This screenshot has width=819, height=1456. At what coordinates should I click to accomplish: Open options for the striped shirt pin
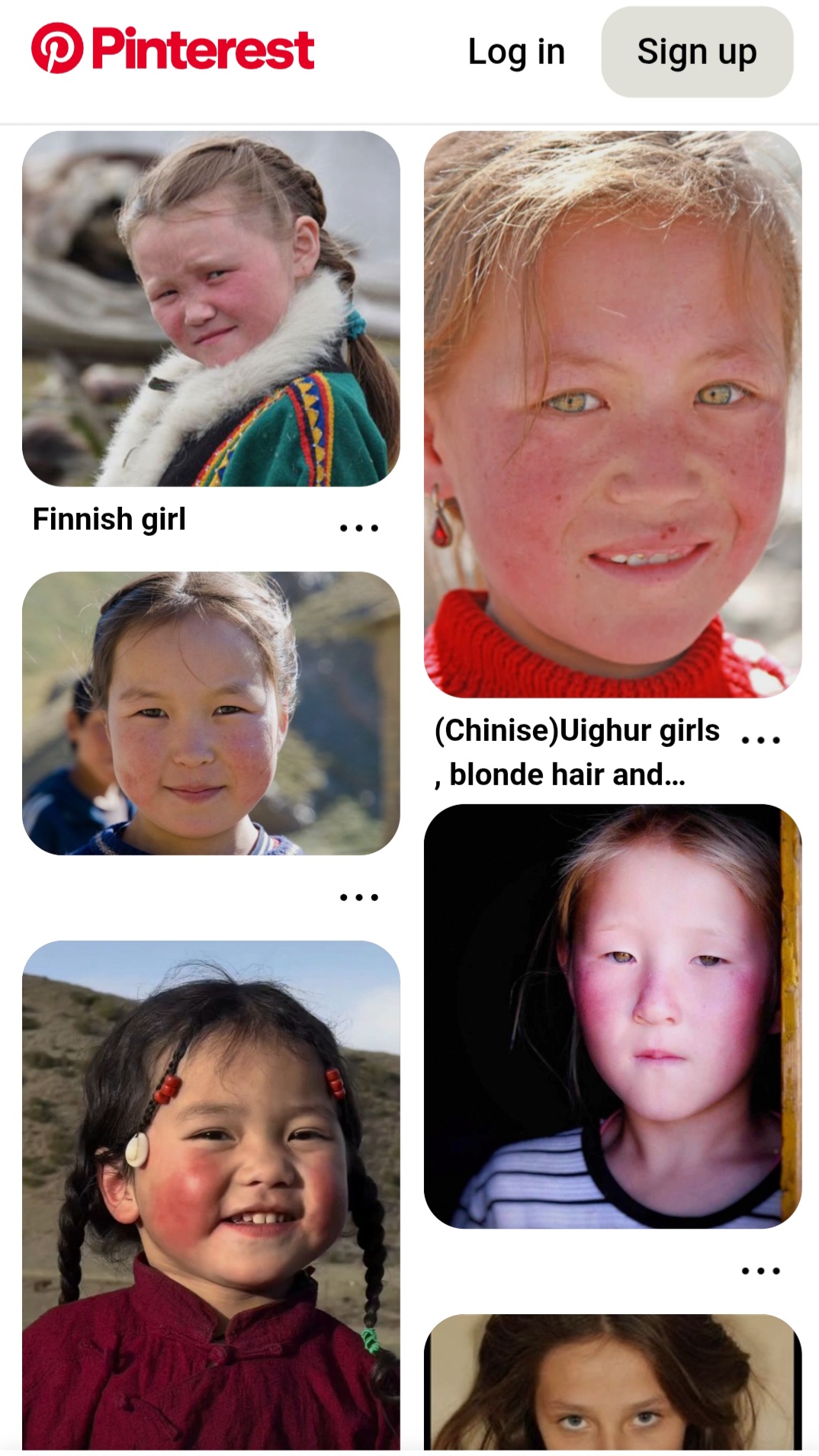tap(760, 1271)
